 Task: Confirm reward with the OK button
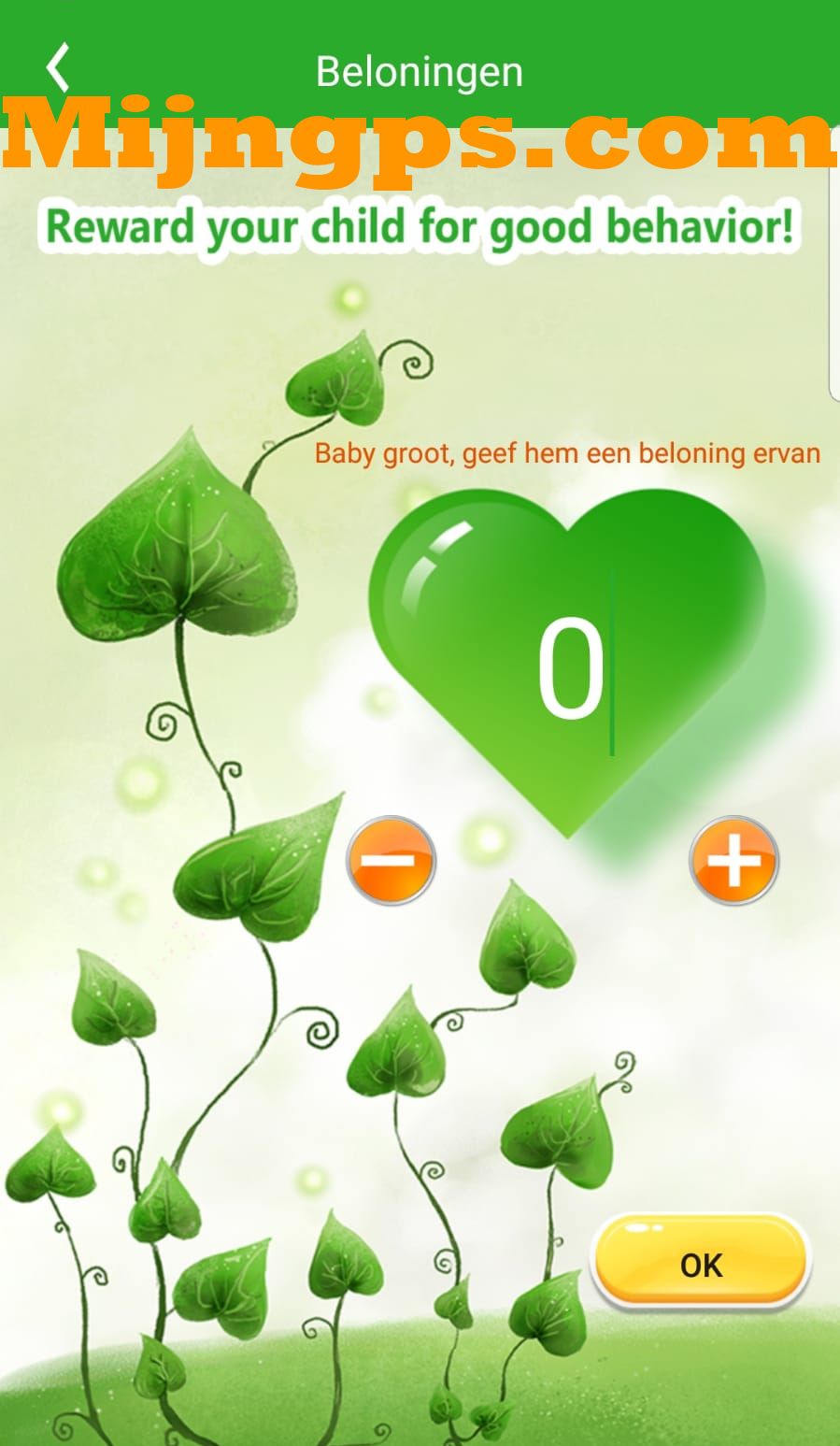701,1264
